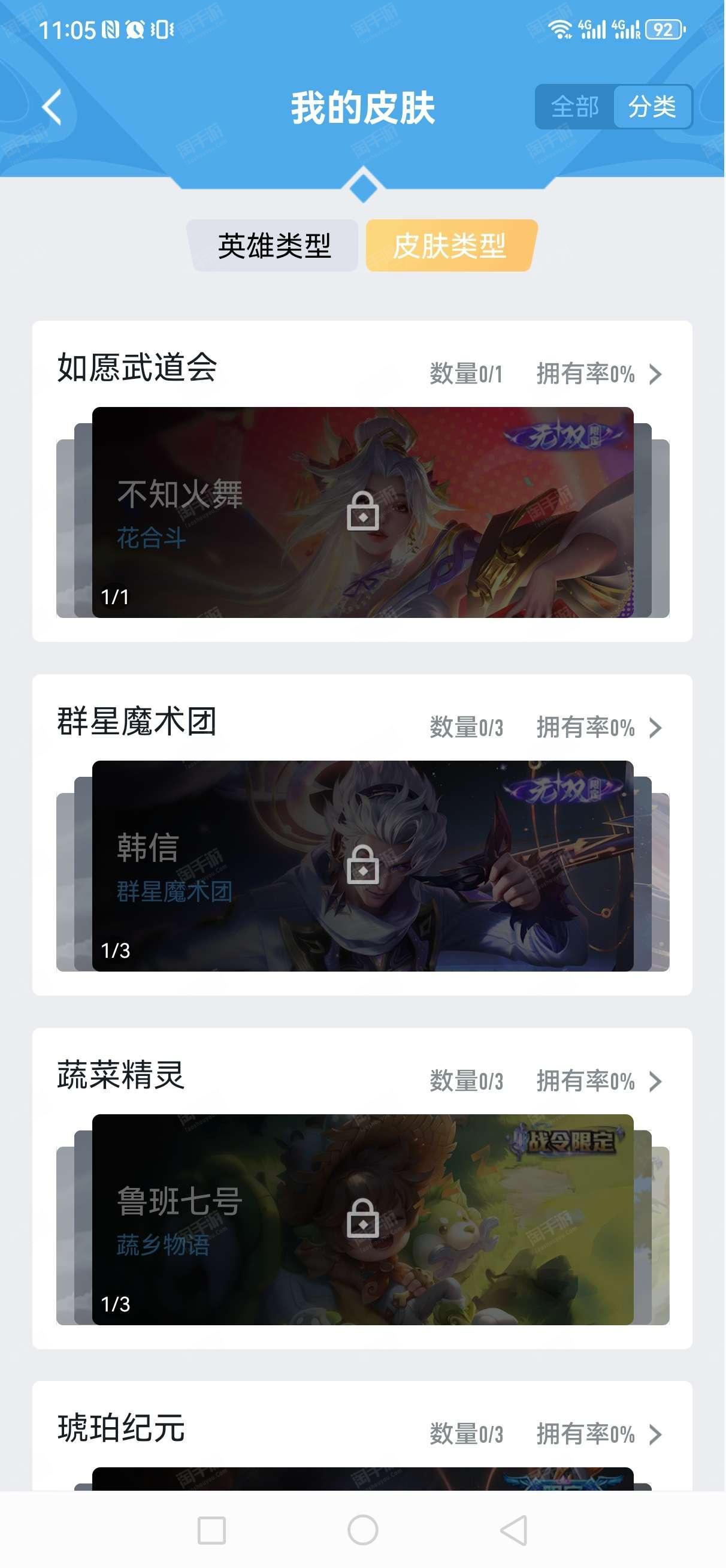Open the 不知火舞 花合斗 skin card
The width and height of the screenshot is (726, 1568).
362,512
